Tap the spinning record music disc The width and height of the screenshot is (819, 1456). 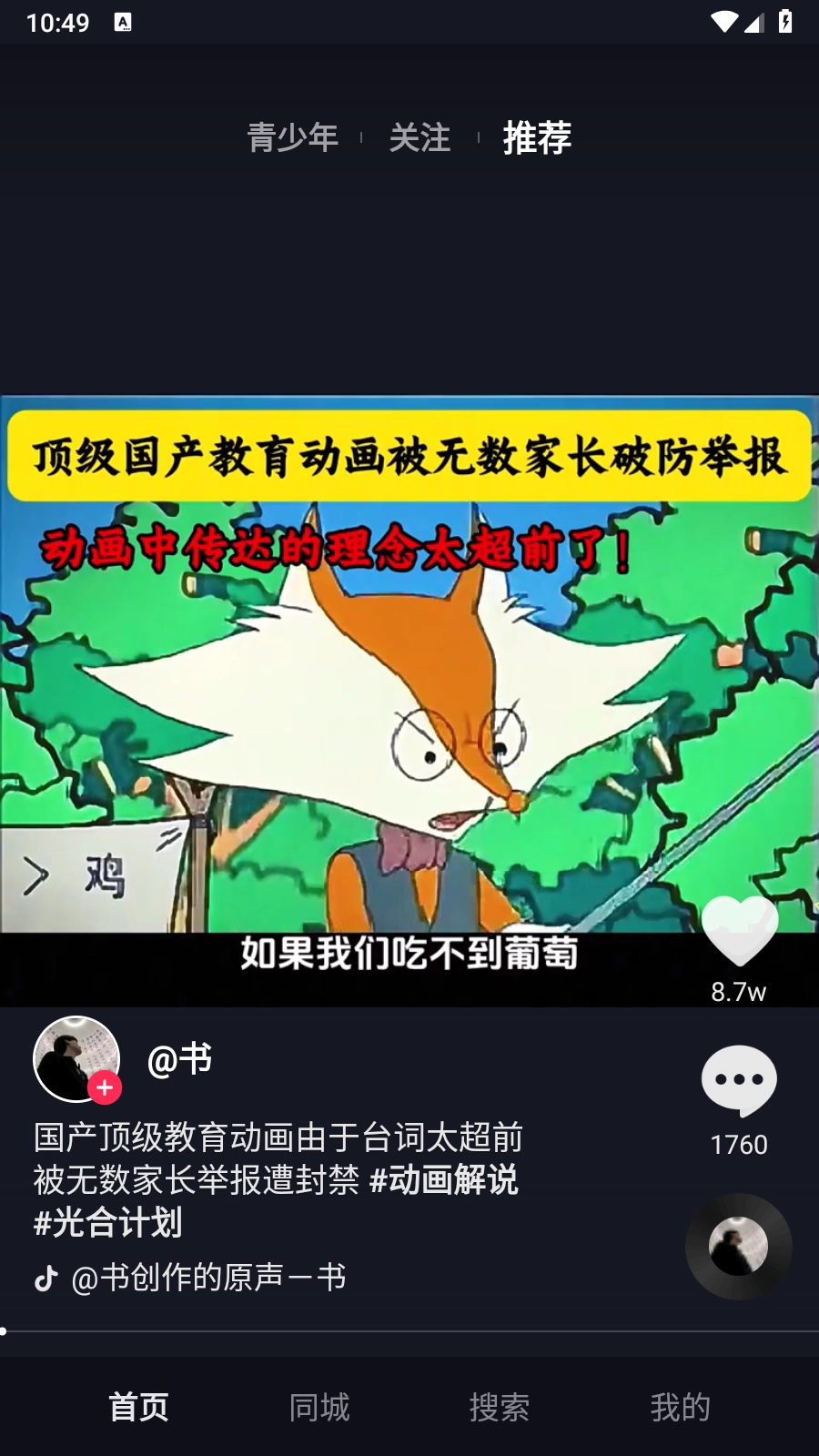739,1245
